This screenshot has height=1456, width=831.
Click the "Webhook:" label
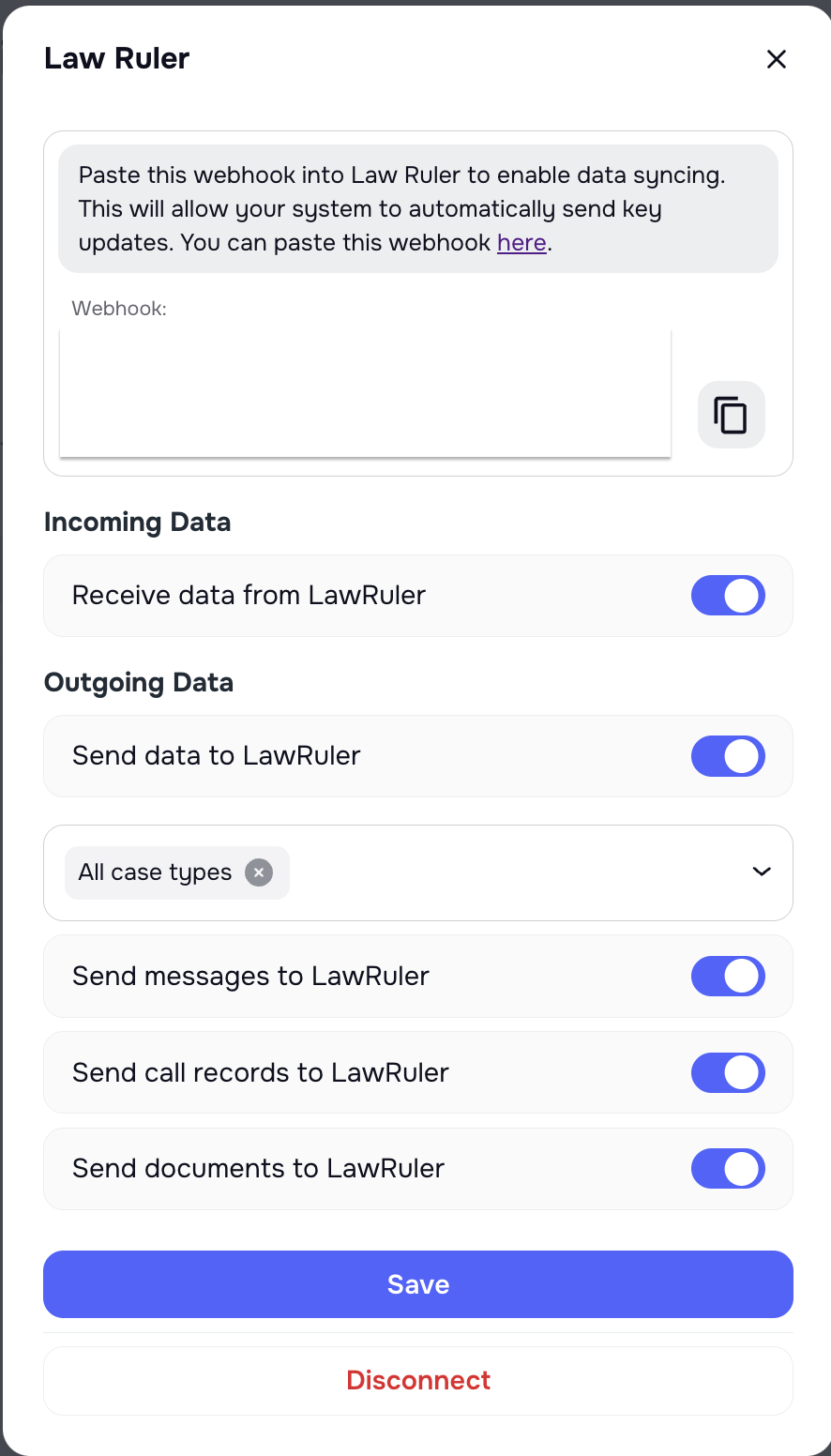[118, 308]
